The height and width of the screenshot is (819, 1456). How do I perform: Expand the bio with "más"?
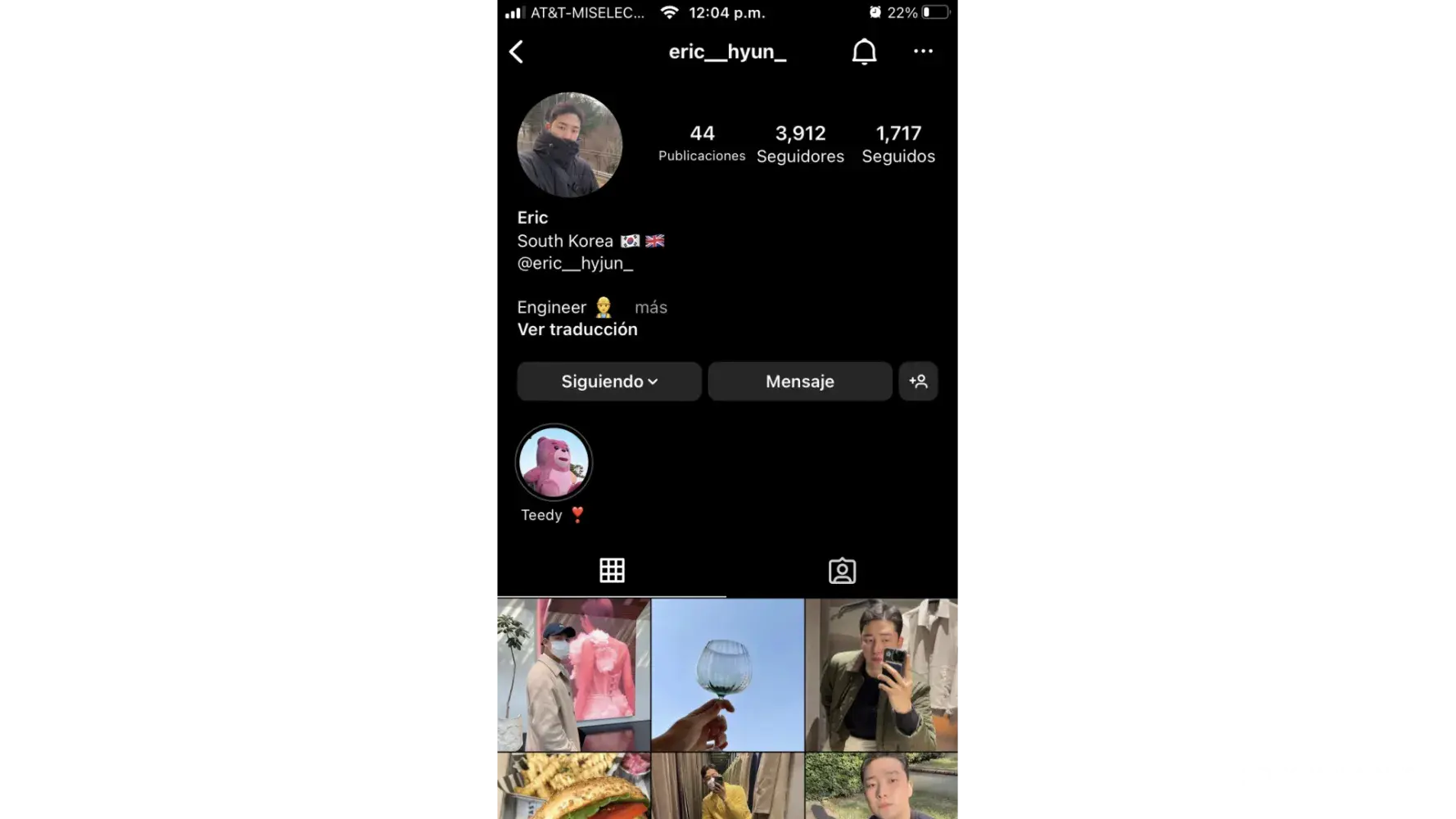click(x=651, y=307)
